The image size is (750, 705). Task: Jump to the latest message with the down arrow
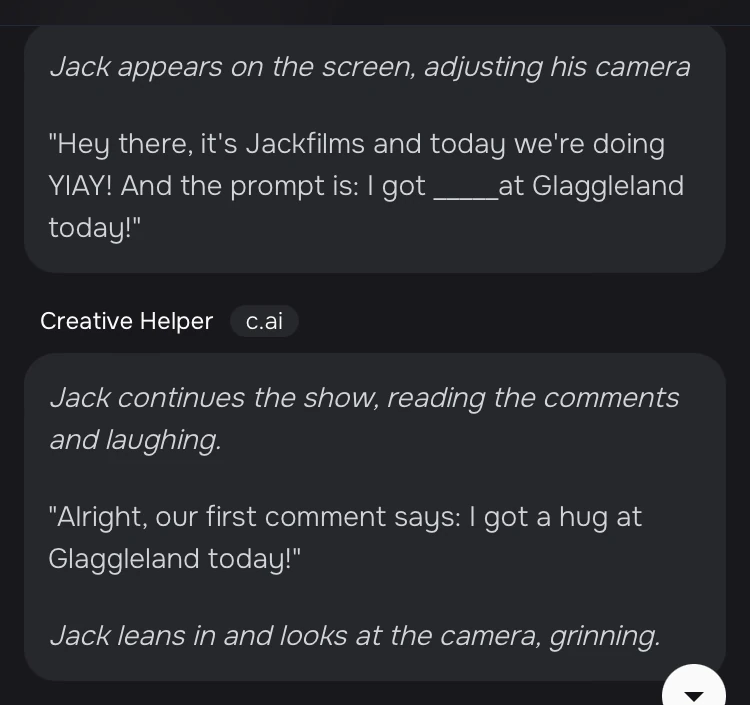(694, 690)
